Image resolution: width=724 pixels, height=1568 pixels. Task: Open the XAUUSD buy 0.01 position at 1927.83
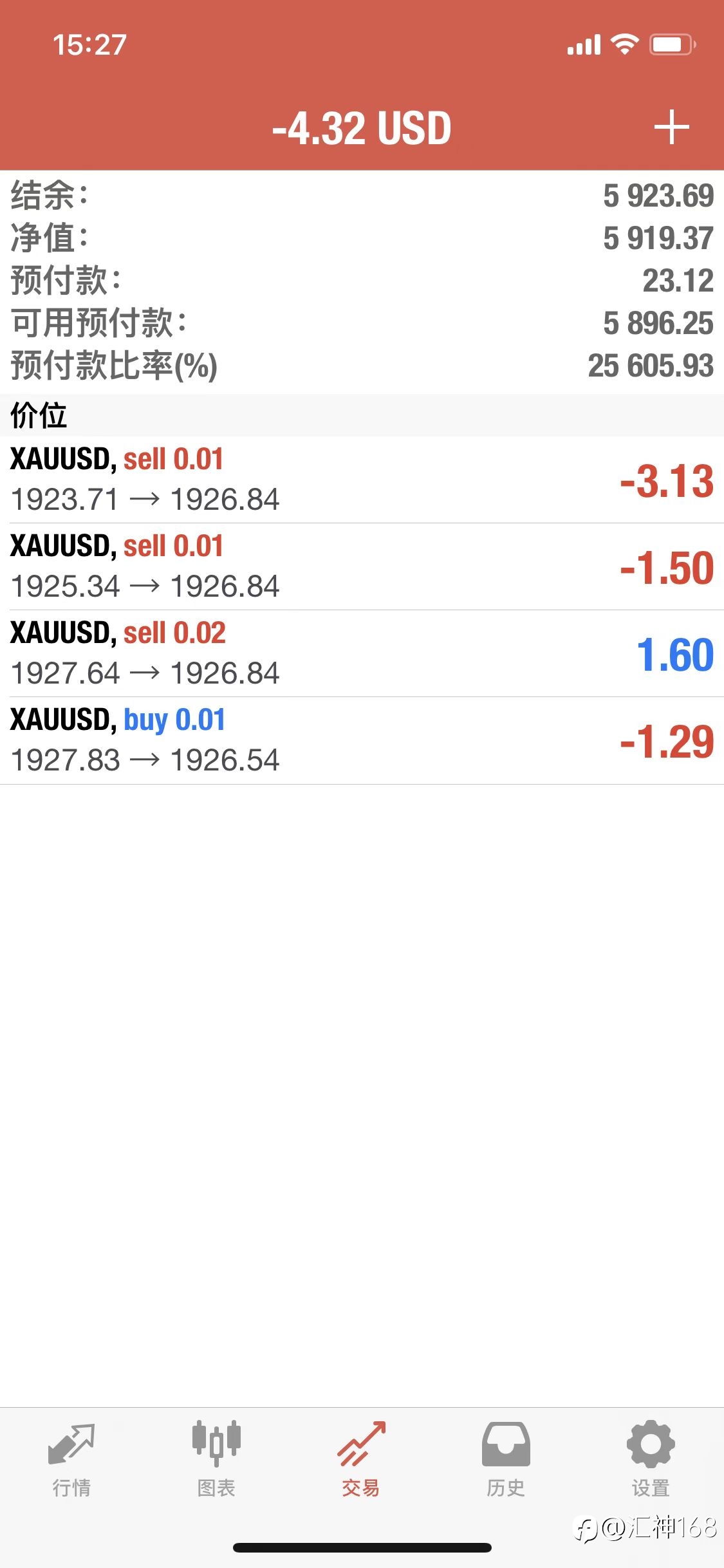pos(362,740)
